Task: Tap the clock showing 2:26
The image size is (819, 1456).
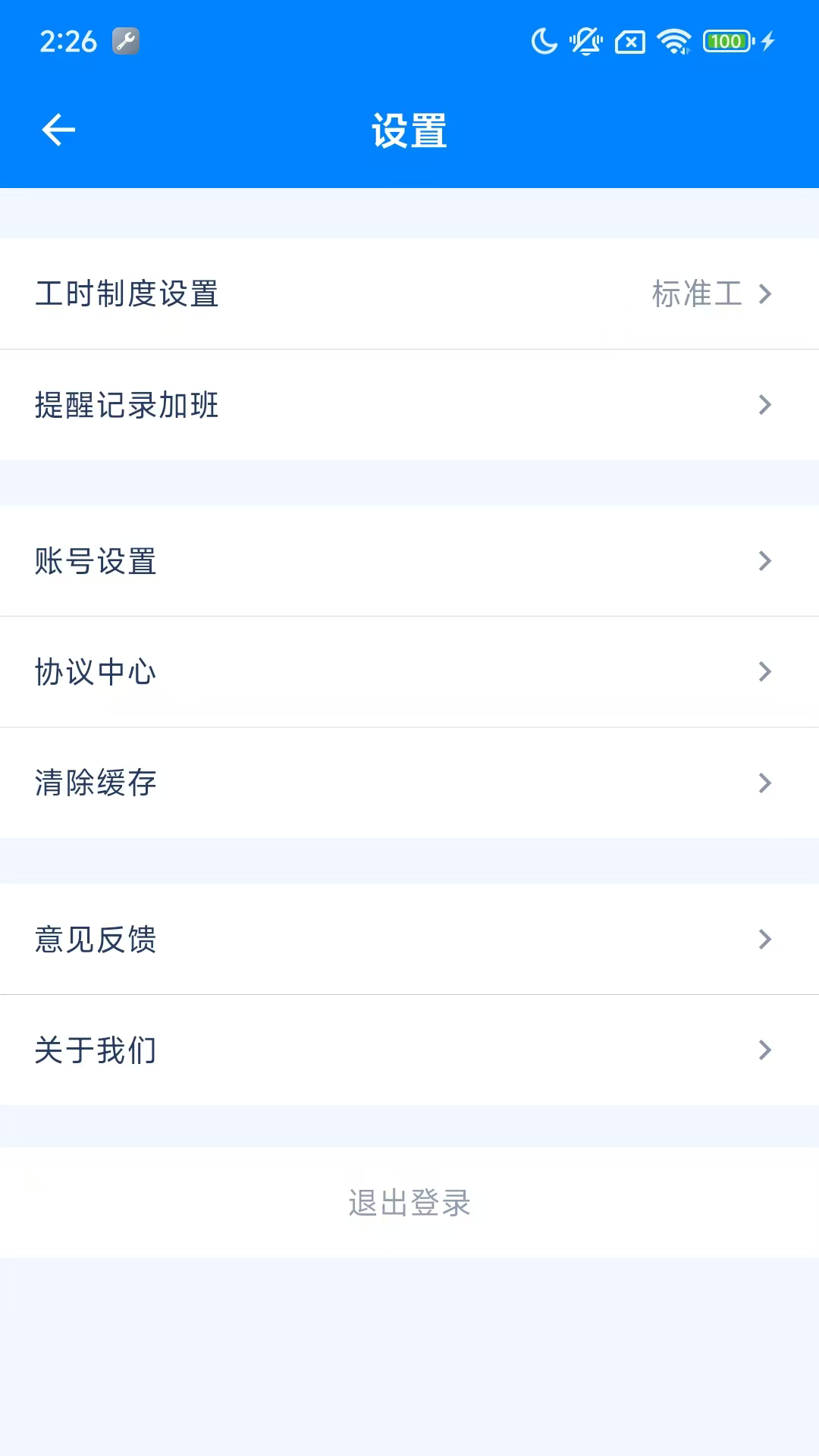Action: (x=65, y=42)
